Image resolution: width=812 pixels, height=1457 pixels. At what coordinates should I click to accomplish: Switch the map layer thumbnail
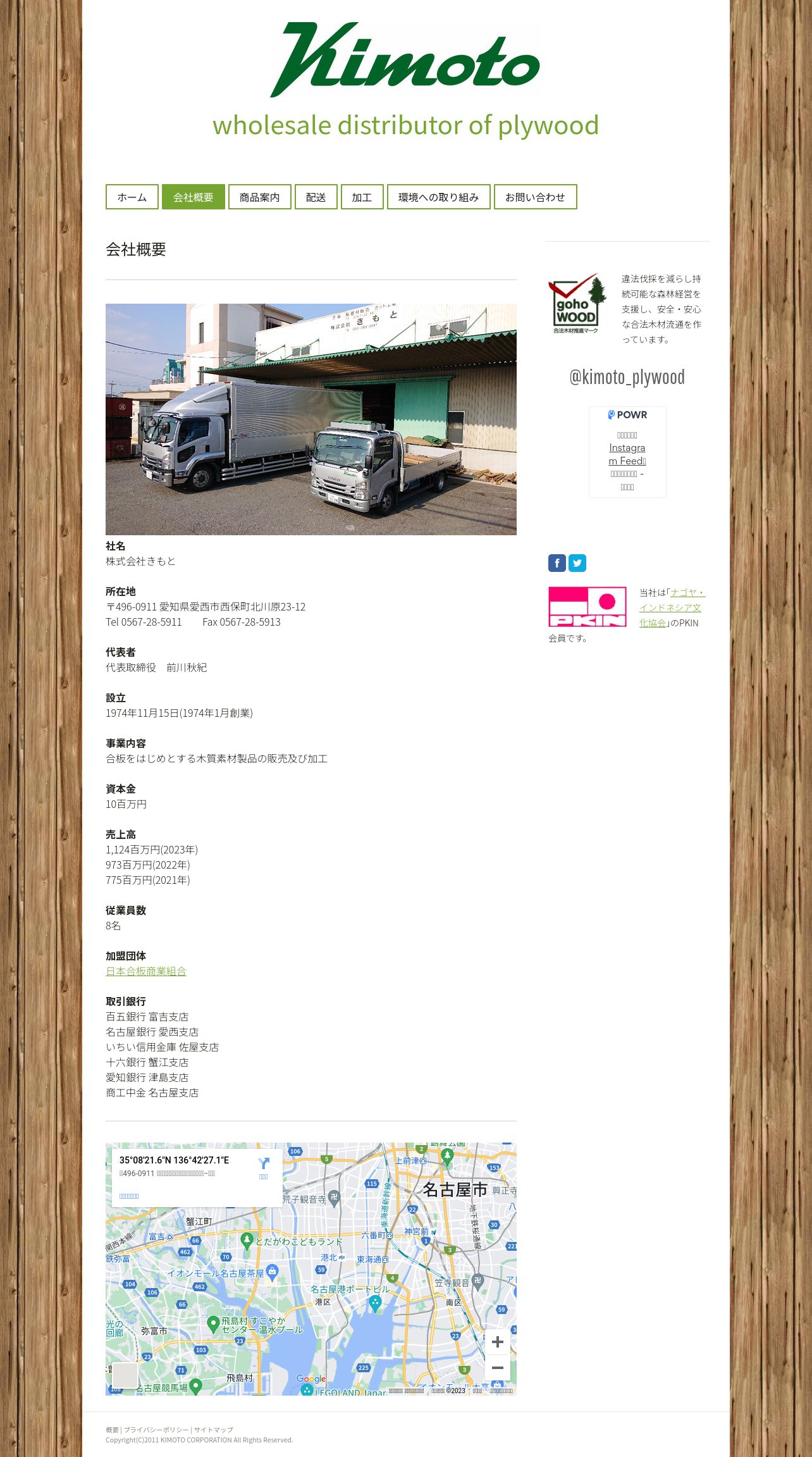point(125,1375)
